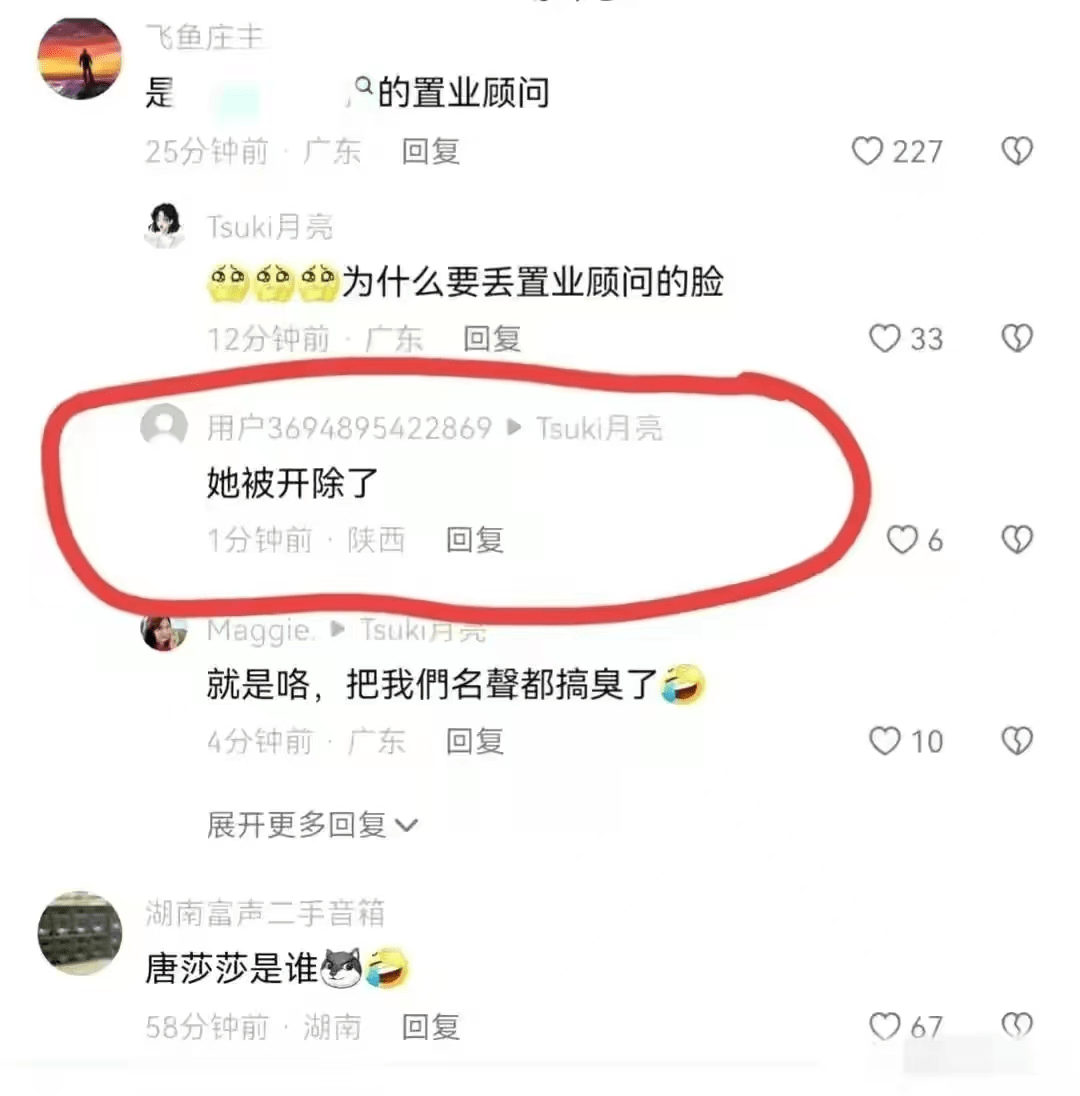
Task: Like 飞鱼庄主's comment
Action: tap(868, 151)
